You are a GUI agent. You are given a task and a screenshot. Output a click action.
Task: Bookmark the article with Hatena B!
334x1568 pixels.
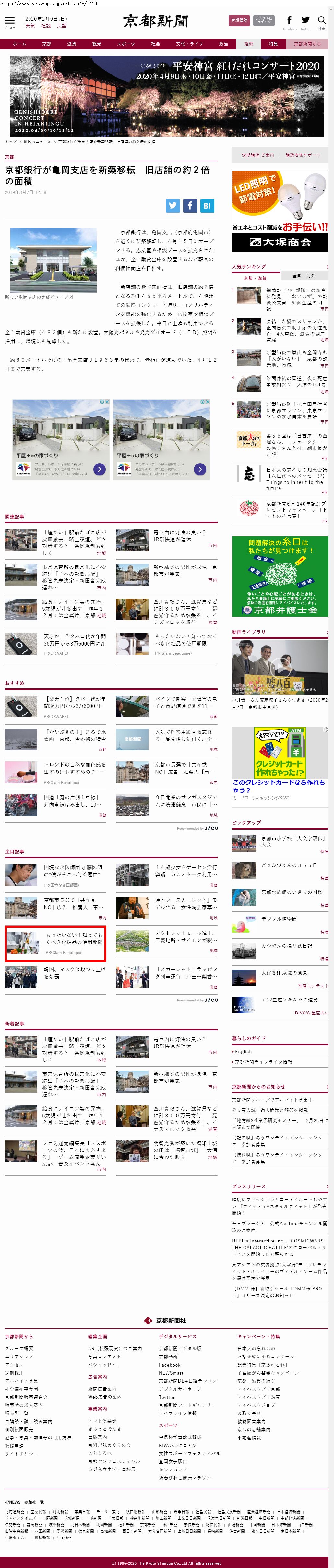click(x=207, y=206)
